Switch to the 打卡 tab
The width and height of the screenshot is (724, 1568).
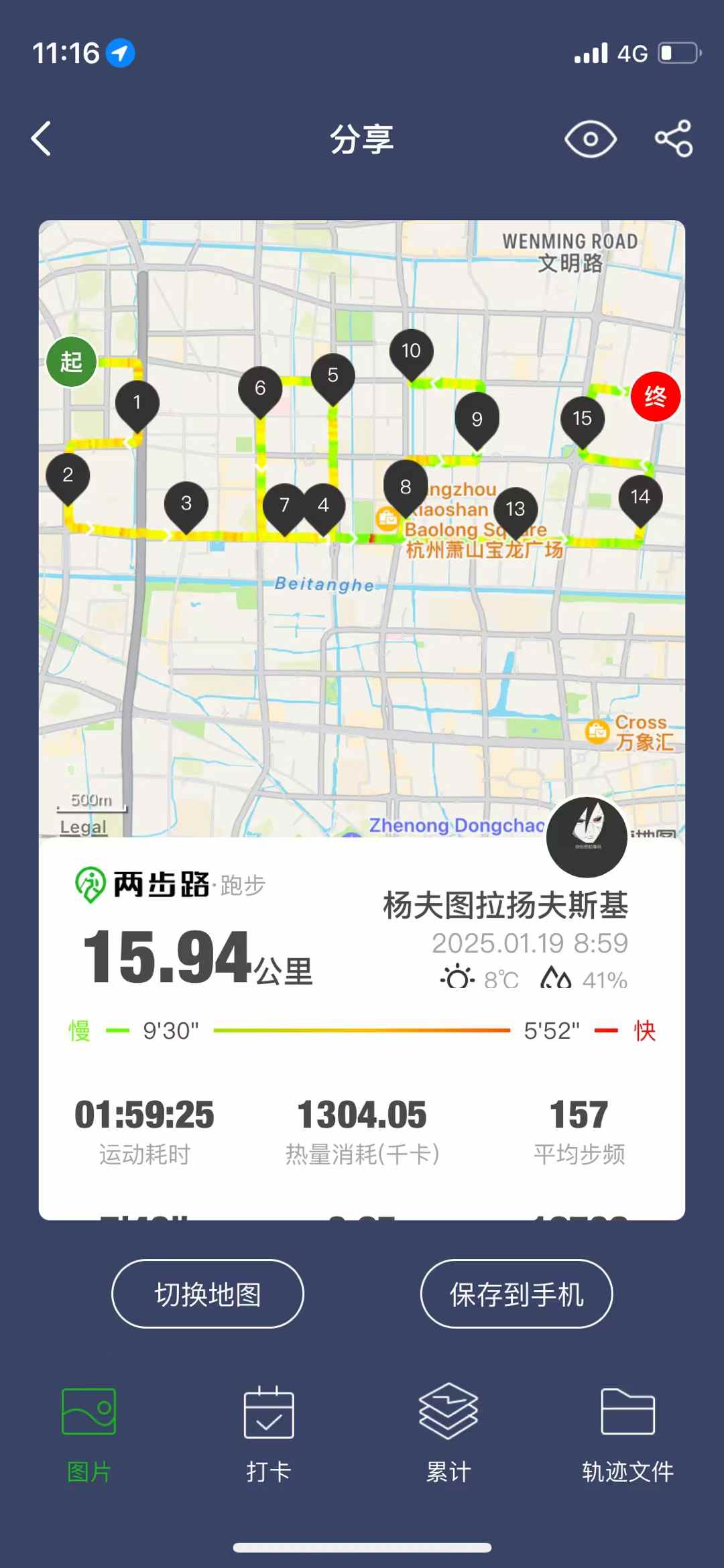[x=269, y=1435]
